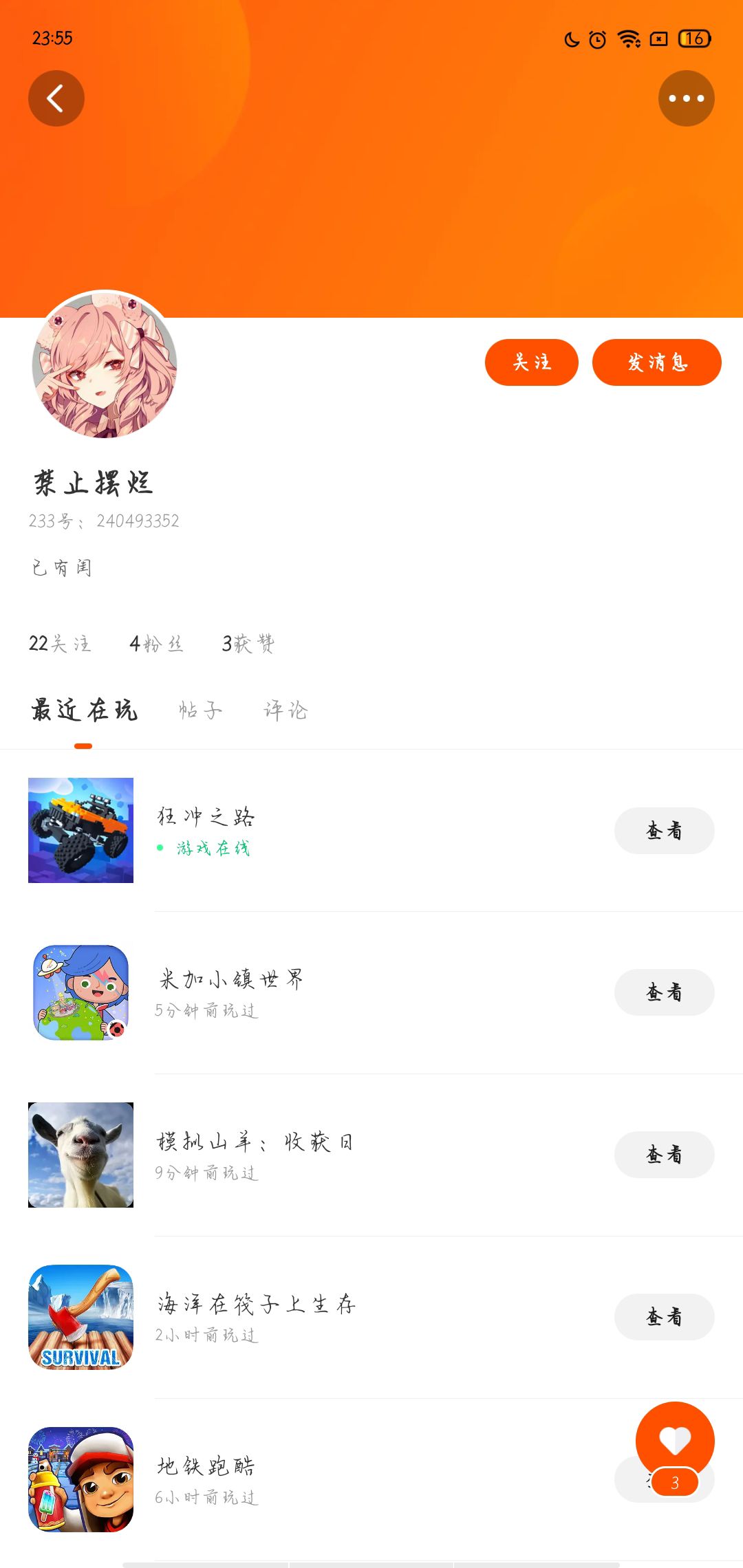Open the 狂冲之路 game icon

pos(80,830)
